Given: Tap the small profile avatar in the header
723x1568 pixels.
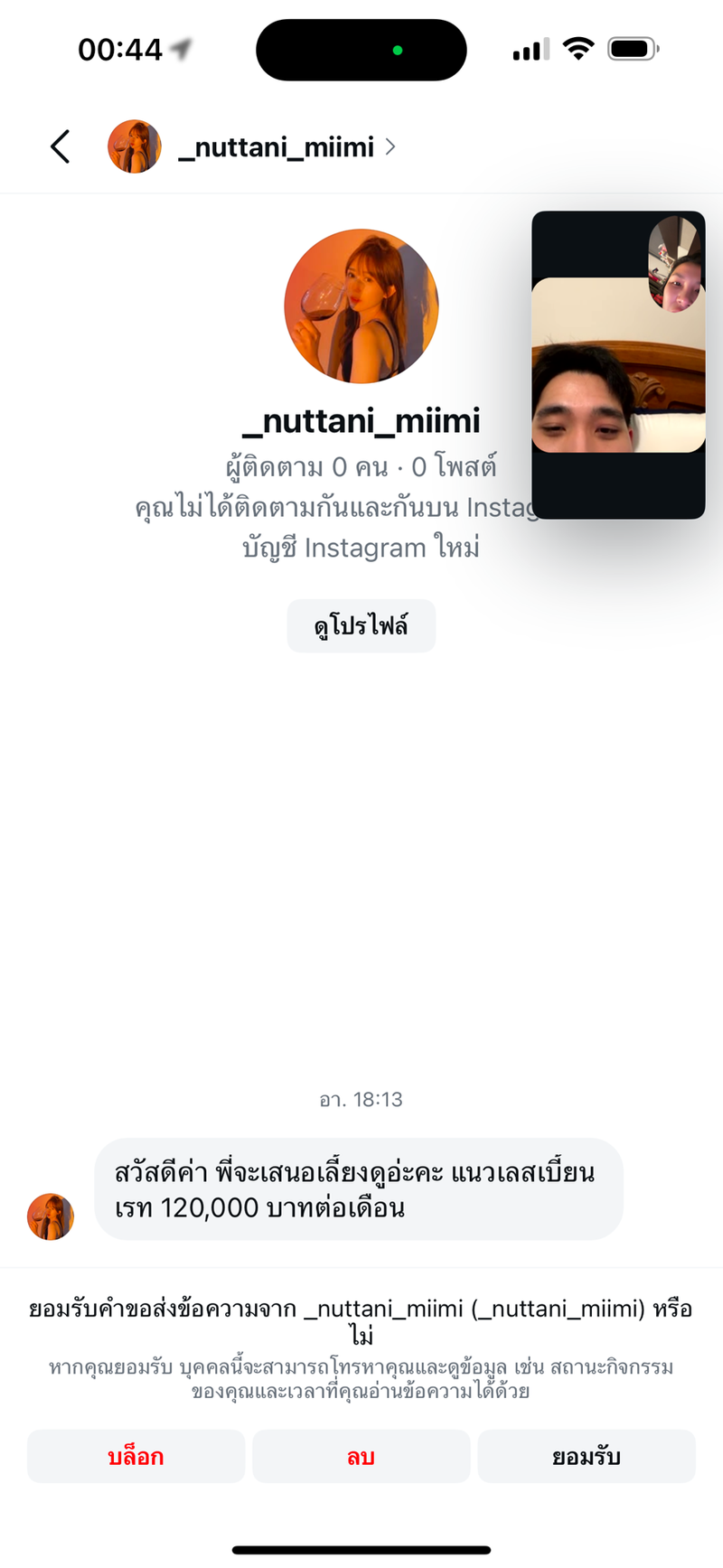Looking at the screenshot, I should pos(134,146).
